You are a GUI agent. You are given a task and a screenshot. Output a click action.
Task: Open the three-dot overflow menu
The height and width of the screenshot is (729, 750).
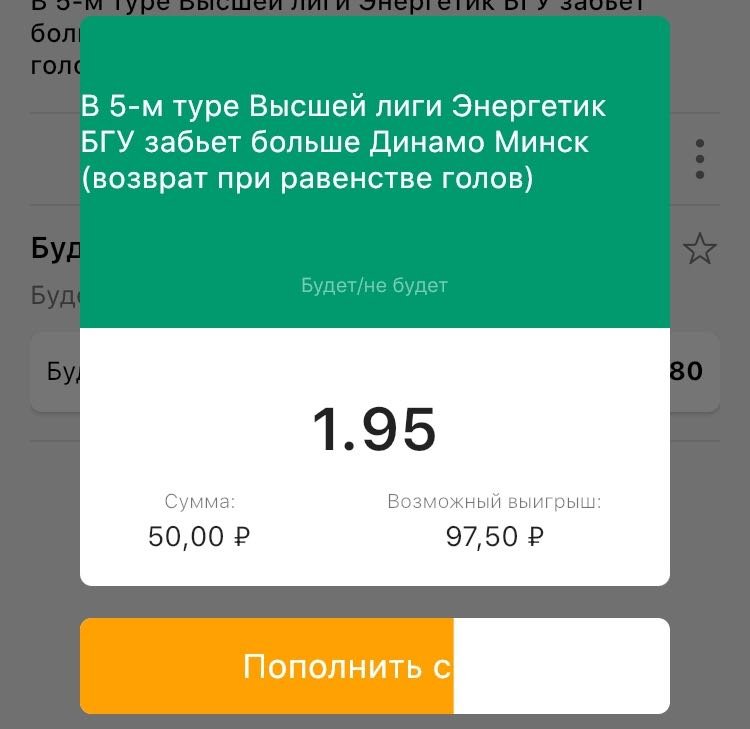tap(700, 159)
